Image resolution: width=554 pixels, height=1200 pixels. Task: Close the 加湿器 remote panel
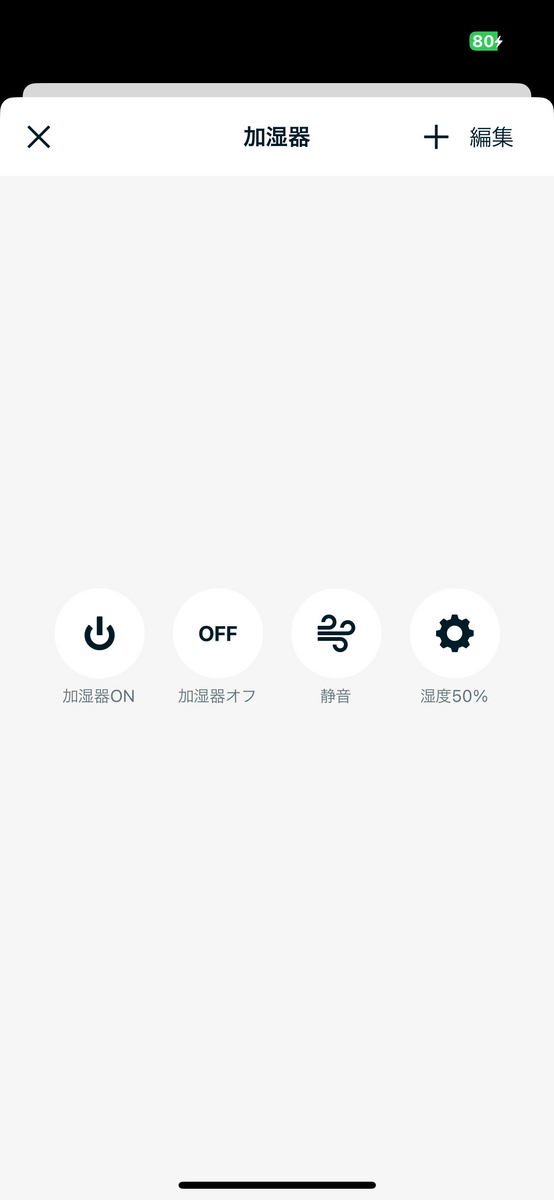(38, 137)
